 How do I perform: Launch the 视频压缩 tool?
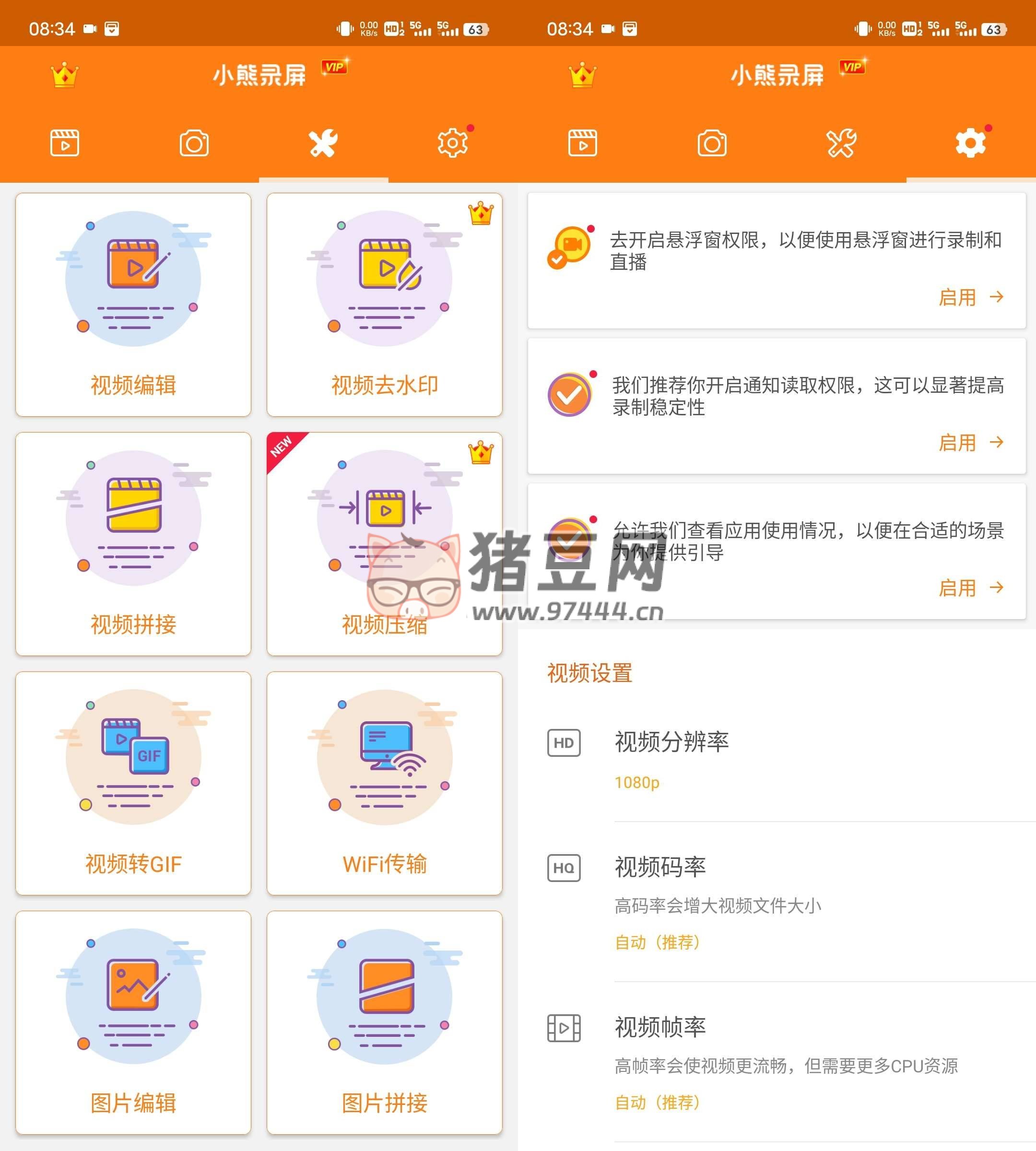384,544
